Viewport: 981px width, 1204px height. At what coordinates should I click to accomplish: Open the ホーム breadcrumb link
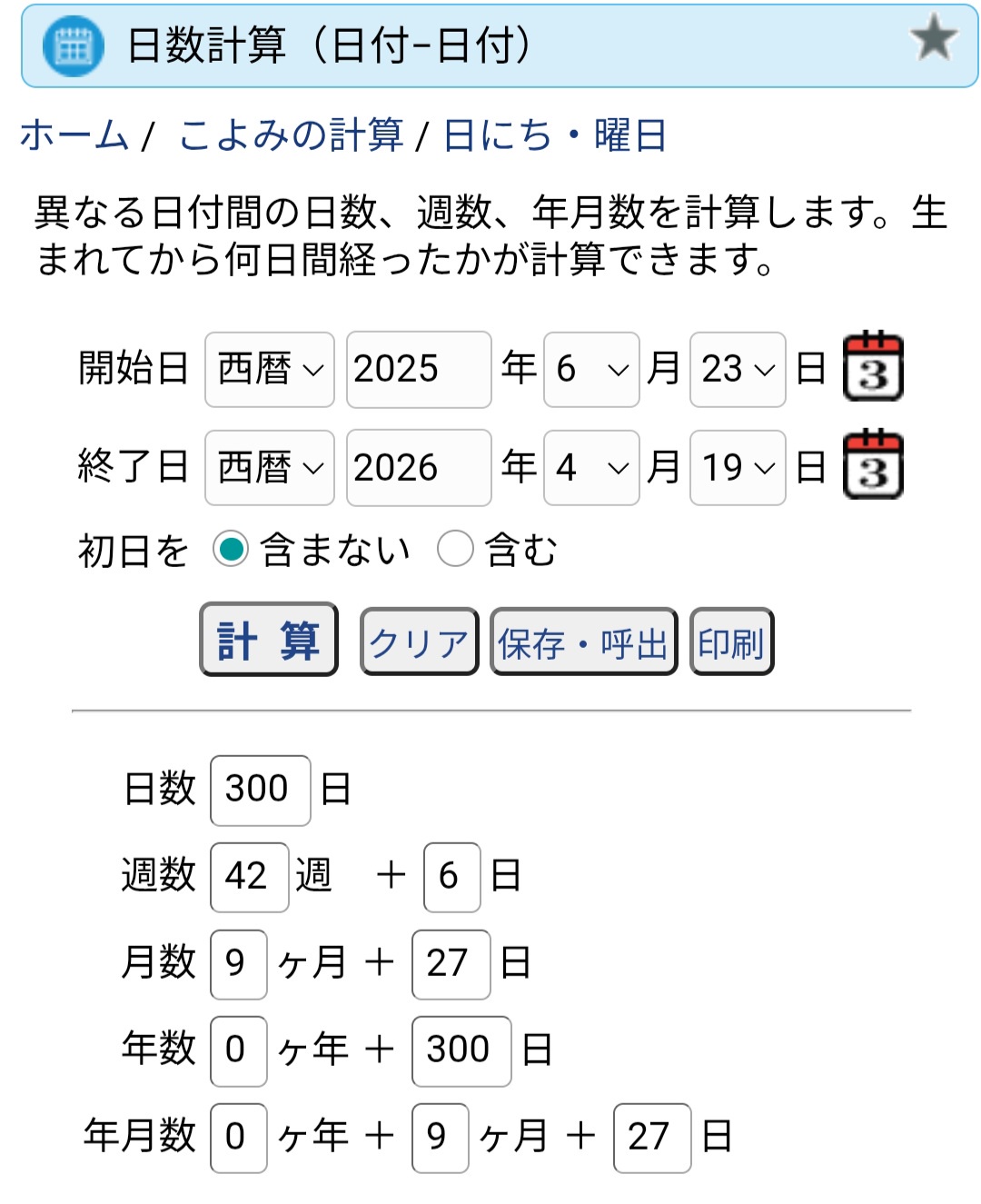click(74, 135)
